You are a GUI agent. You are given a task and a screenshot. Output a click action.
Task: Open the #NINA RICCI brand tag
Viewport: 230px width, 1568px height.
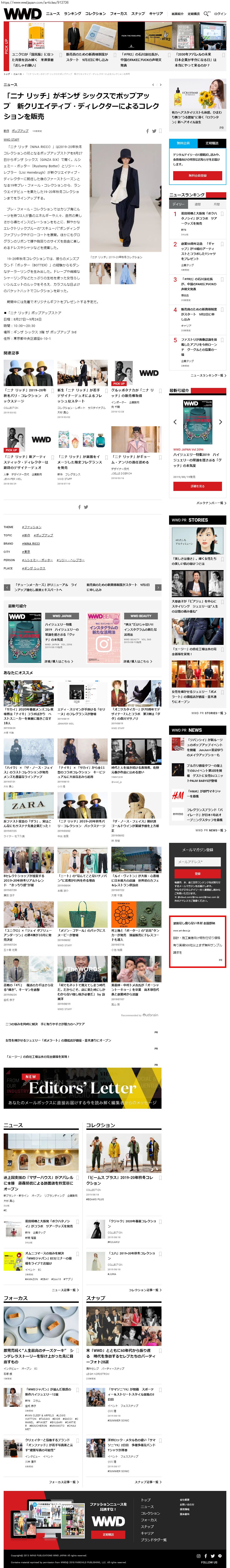pos(31,543)
